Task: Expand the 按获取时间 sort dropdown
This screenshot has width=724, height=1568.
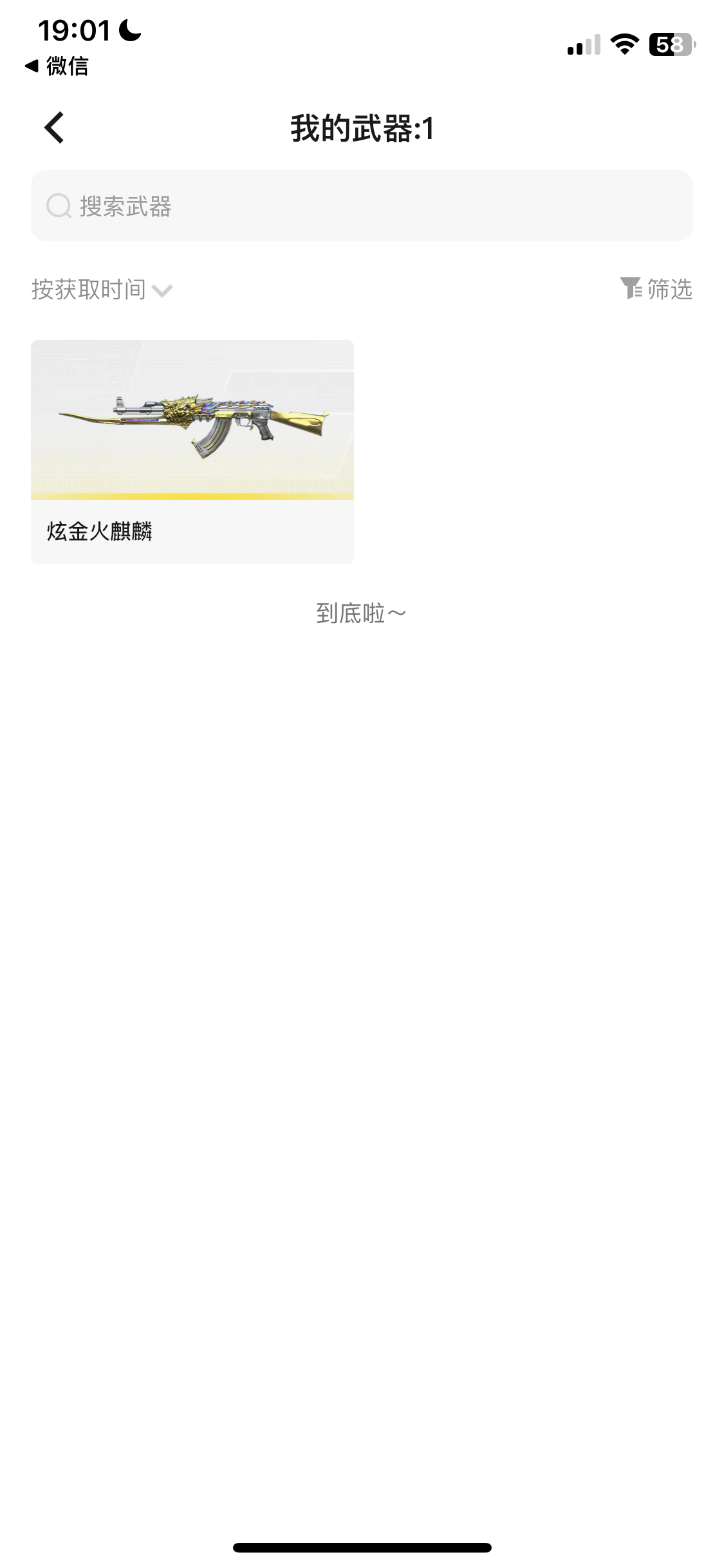Action: pos(102,290)
